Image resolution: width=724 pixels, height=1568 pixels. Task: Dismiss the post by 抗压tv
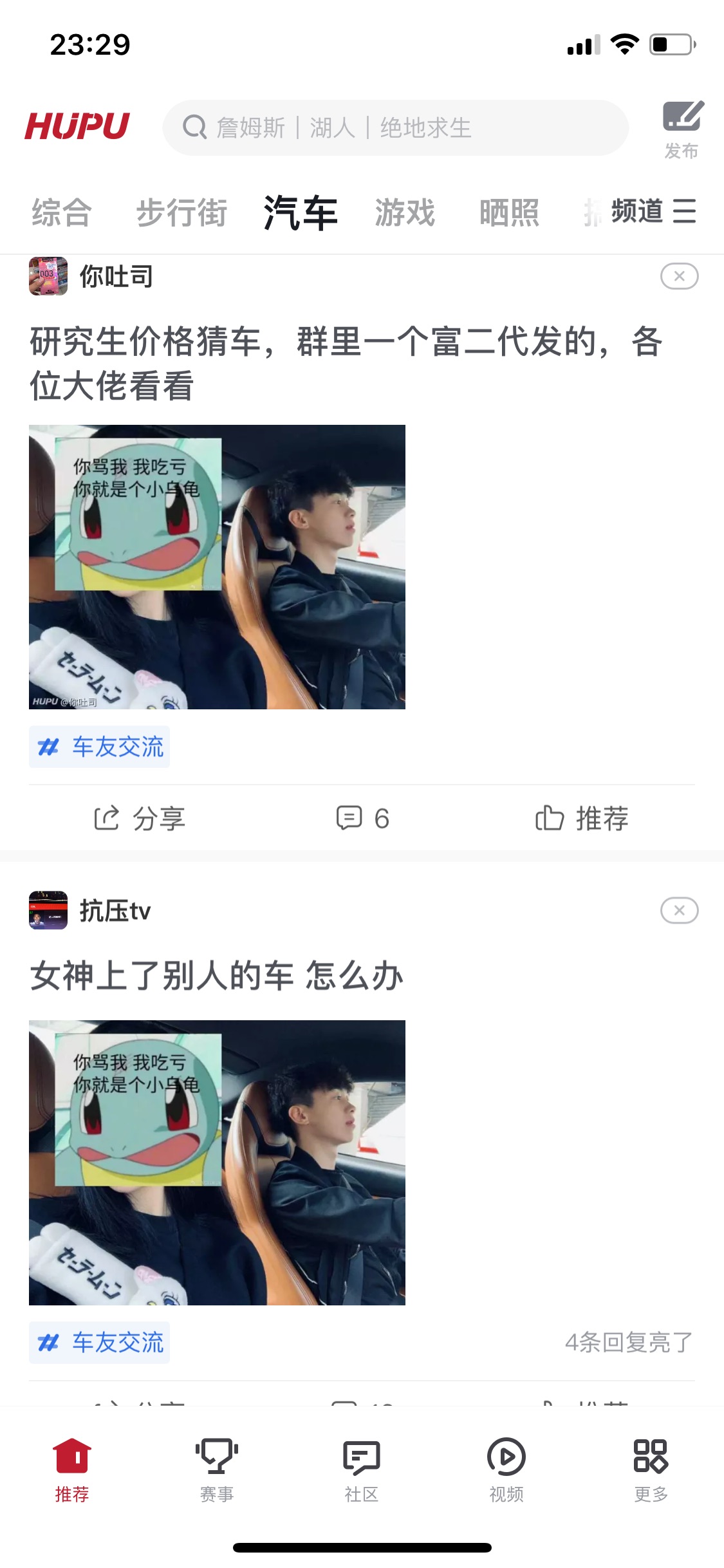679,910
